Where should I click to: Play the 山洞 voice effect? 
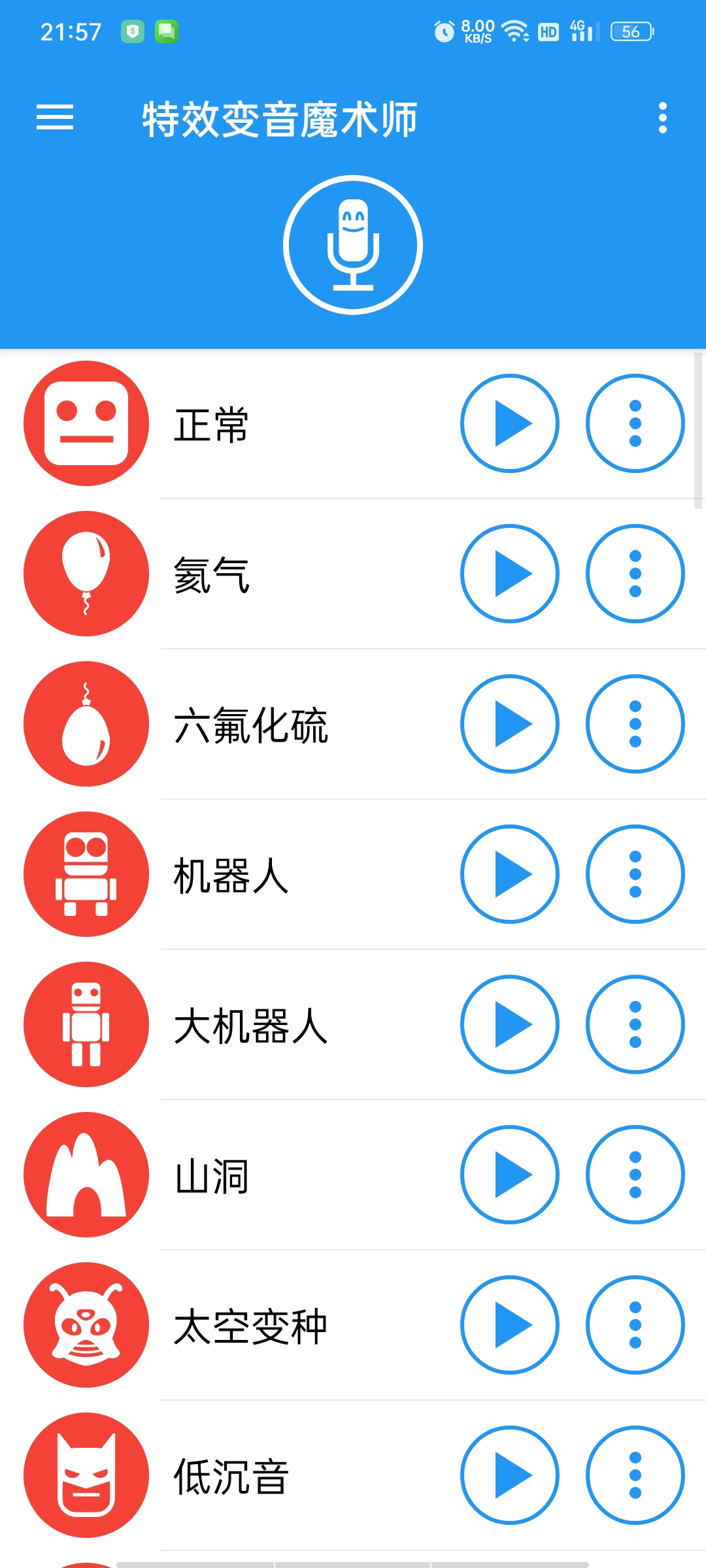[510, 1175]
